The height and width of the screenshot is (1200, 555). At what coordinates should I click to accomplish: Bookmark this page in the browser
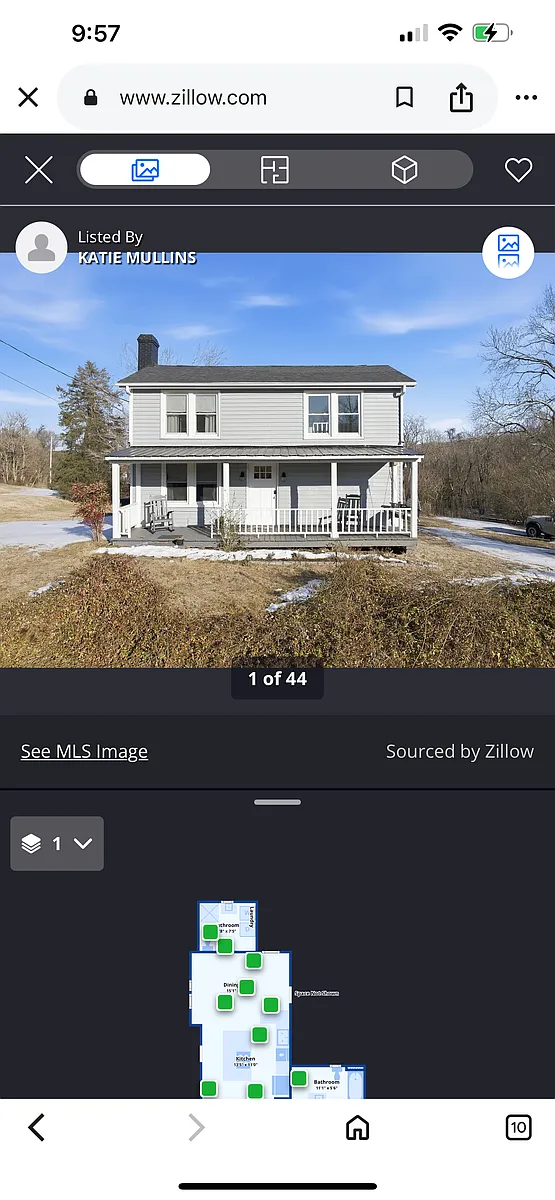tap(404, 97)
